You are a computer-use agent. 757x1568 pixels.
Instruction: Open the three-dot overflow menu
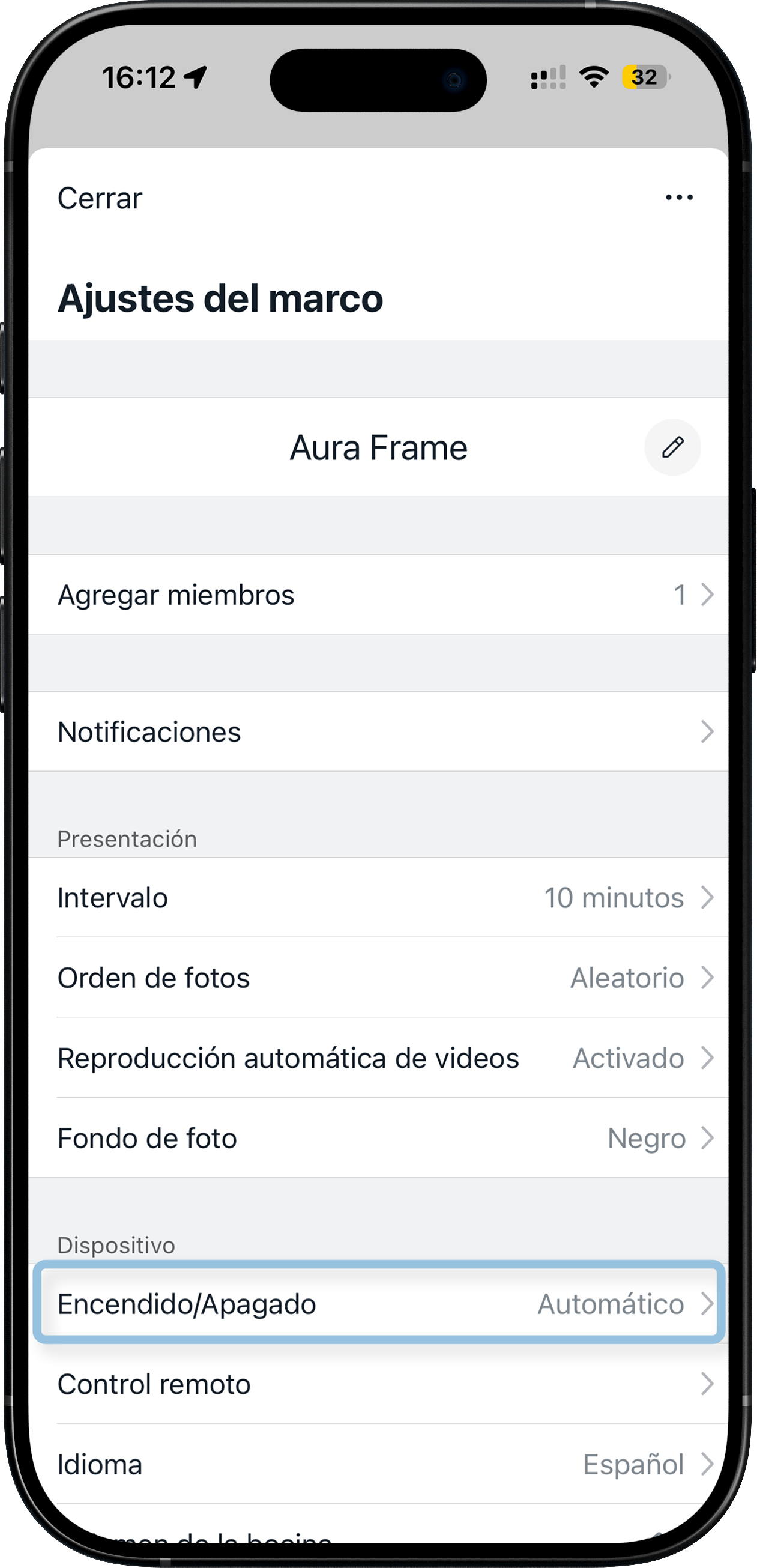[678, 197]
